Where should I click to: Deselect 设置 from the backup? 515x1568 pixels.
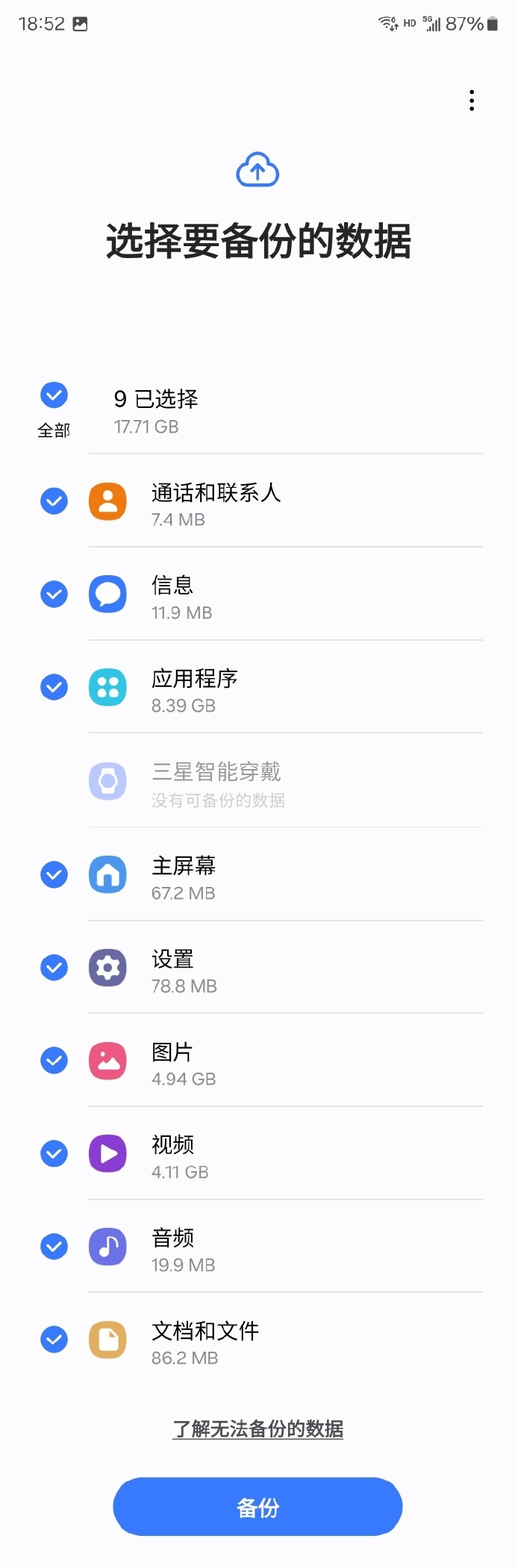point(54,968)
